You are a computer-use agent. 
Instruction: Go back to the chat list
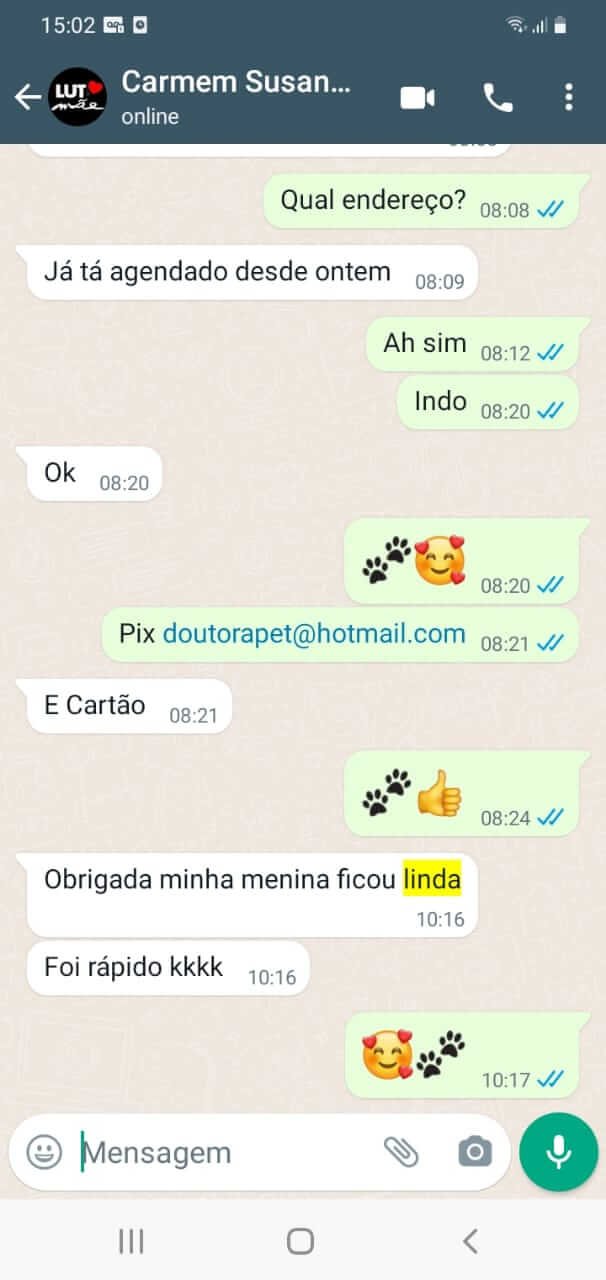(26, 97)
